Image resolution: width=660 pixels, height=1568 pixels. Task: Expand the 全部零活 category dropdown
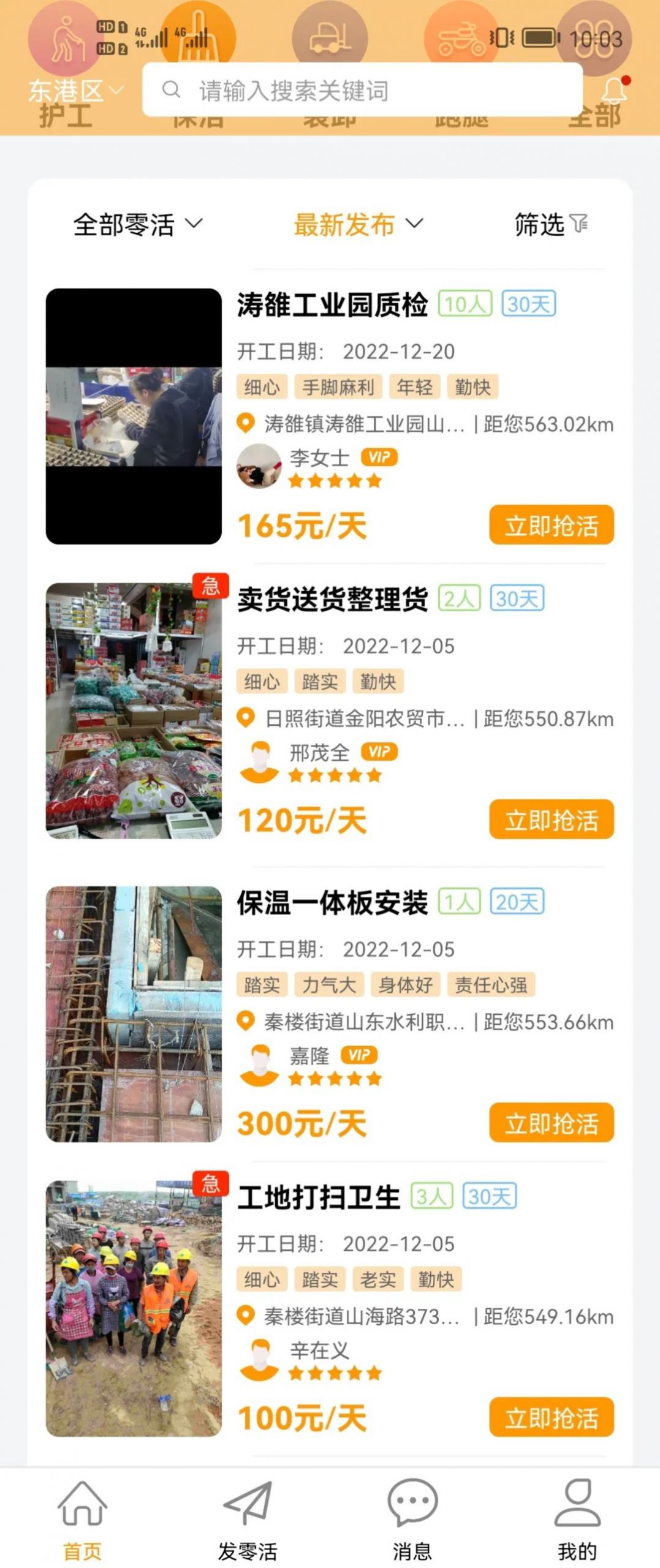pyautogui.click(x=137, y=224)
